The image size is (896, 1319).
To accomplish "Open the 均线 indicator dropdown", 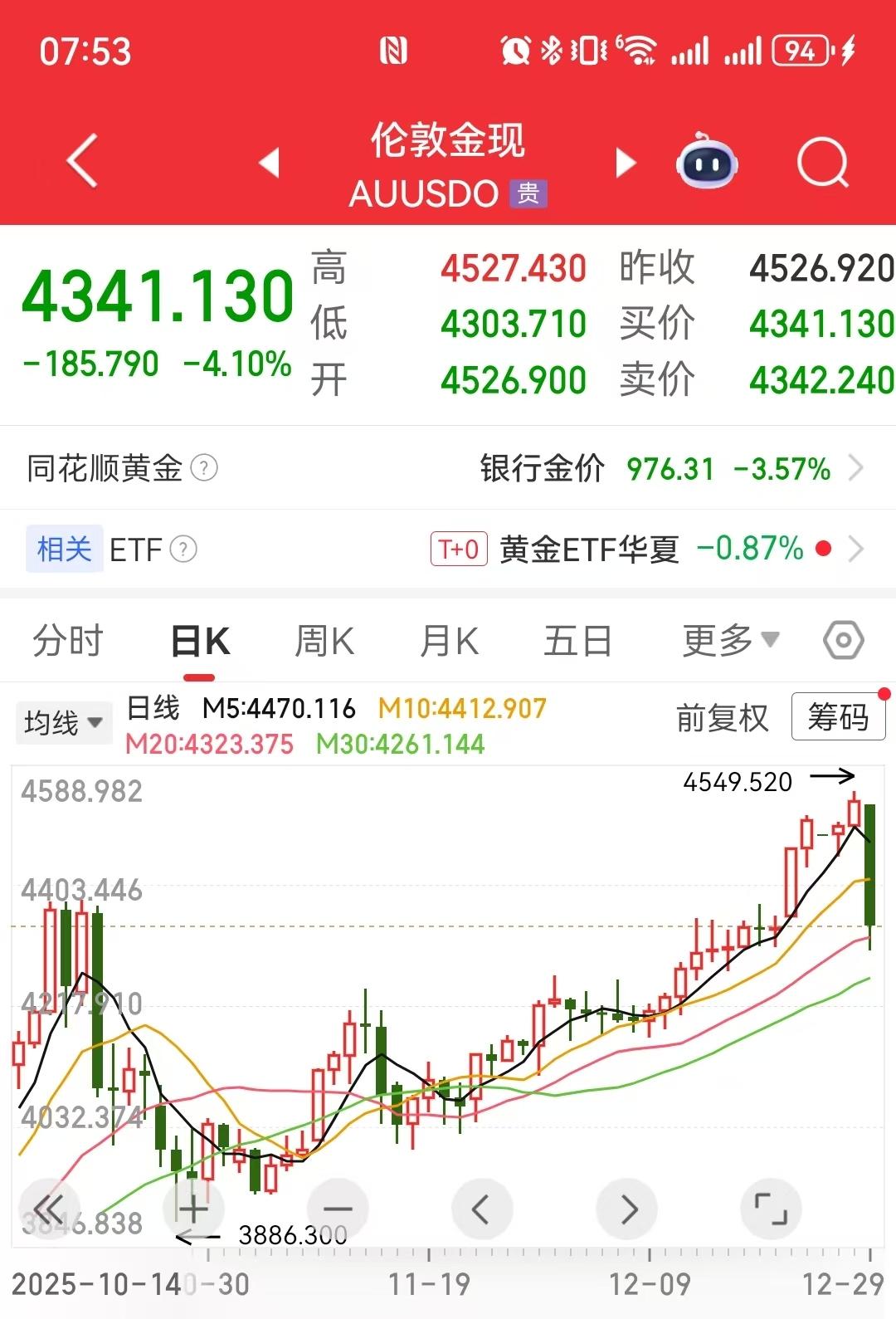I will [x=63, y=722].
